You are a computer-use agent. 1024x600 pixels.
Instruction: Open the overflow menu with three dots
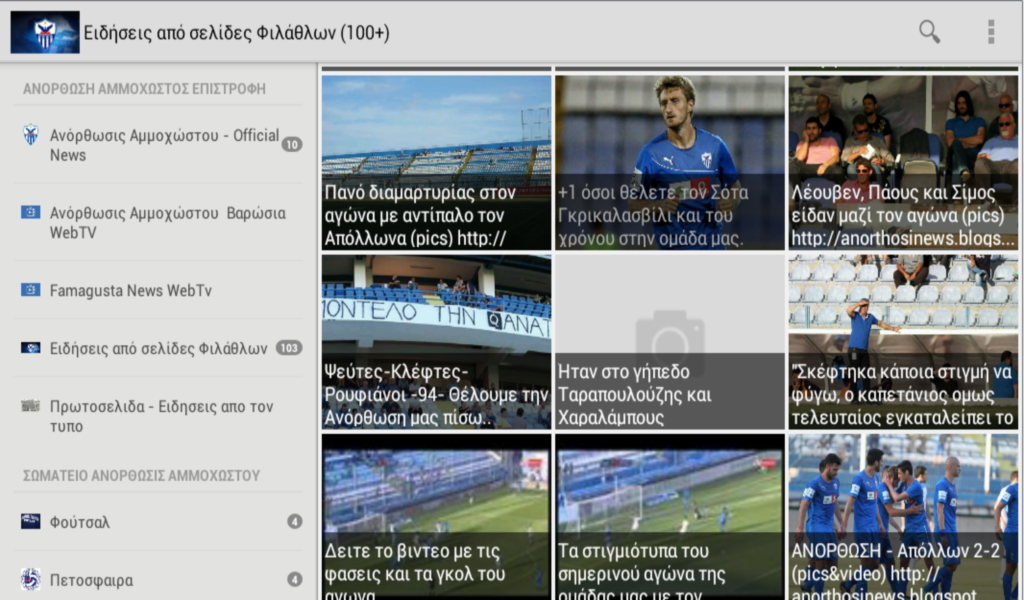(991, 31)
